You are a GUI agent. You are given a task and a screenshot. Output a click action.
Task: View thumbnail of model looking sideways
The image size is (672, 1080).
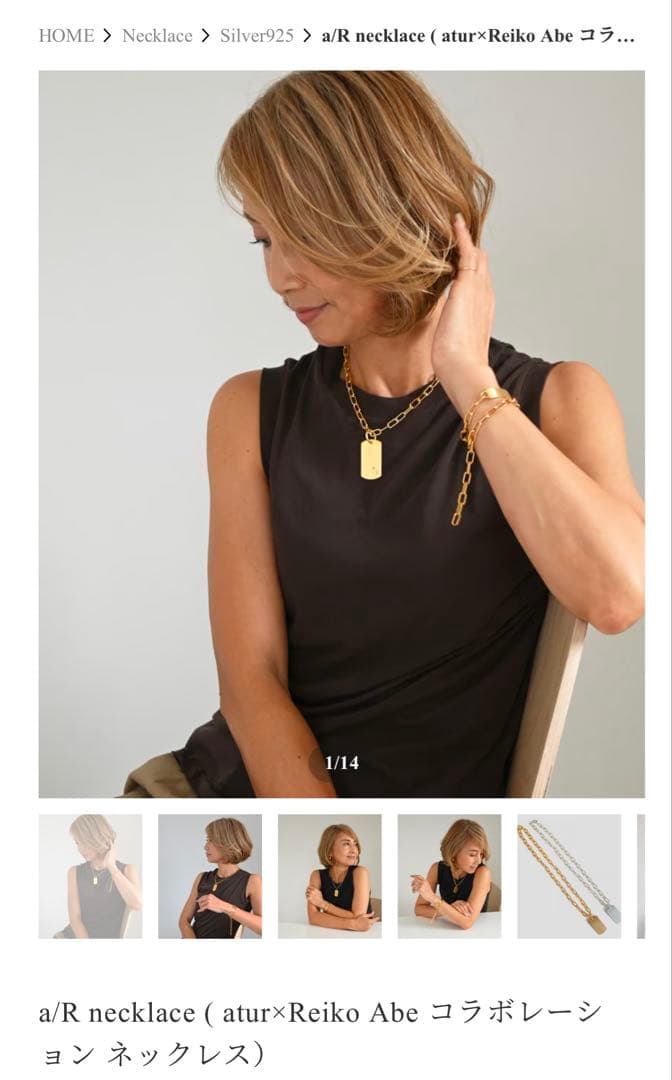point(210,876)
